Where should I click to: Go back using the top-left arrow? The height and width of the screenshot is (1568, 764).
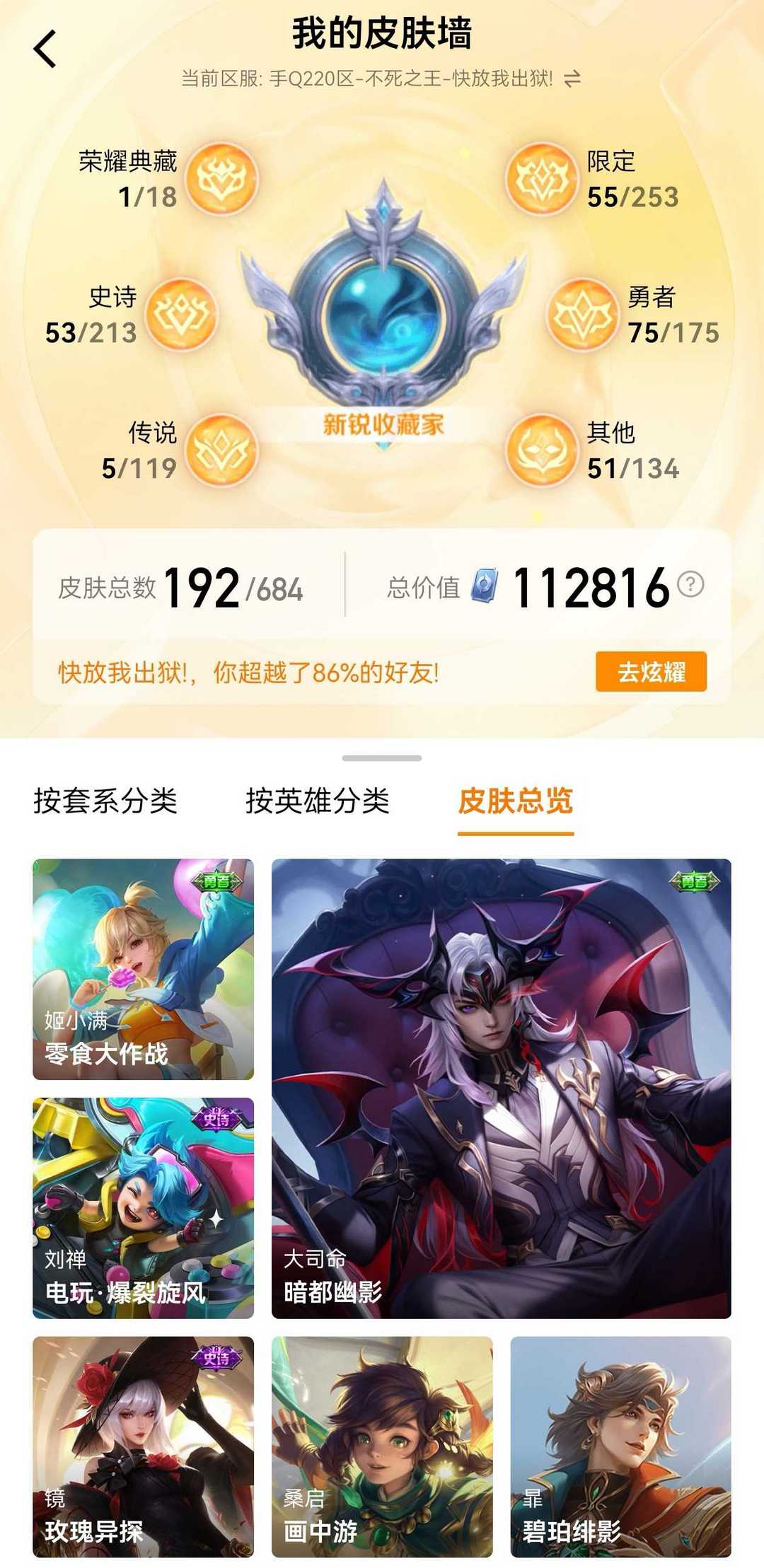coord(45,49)
